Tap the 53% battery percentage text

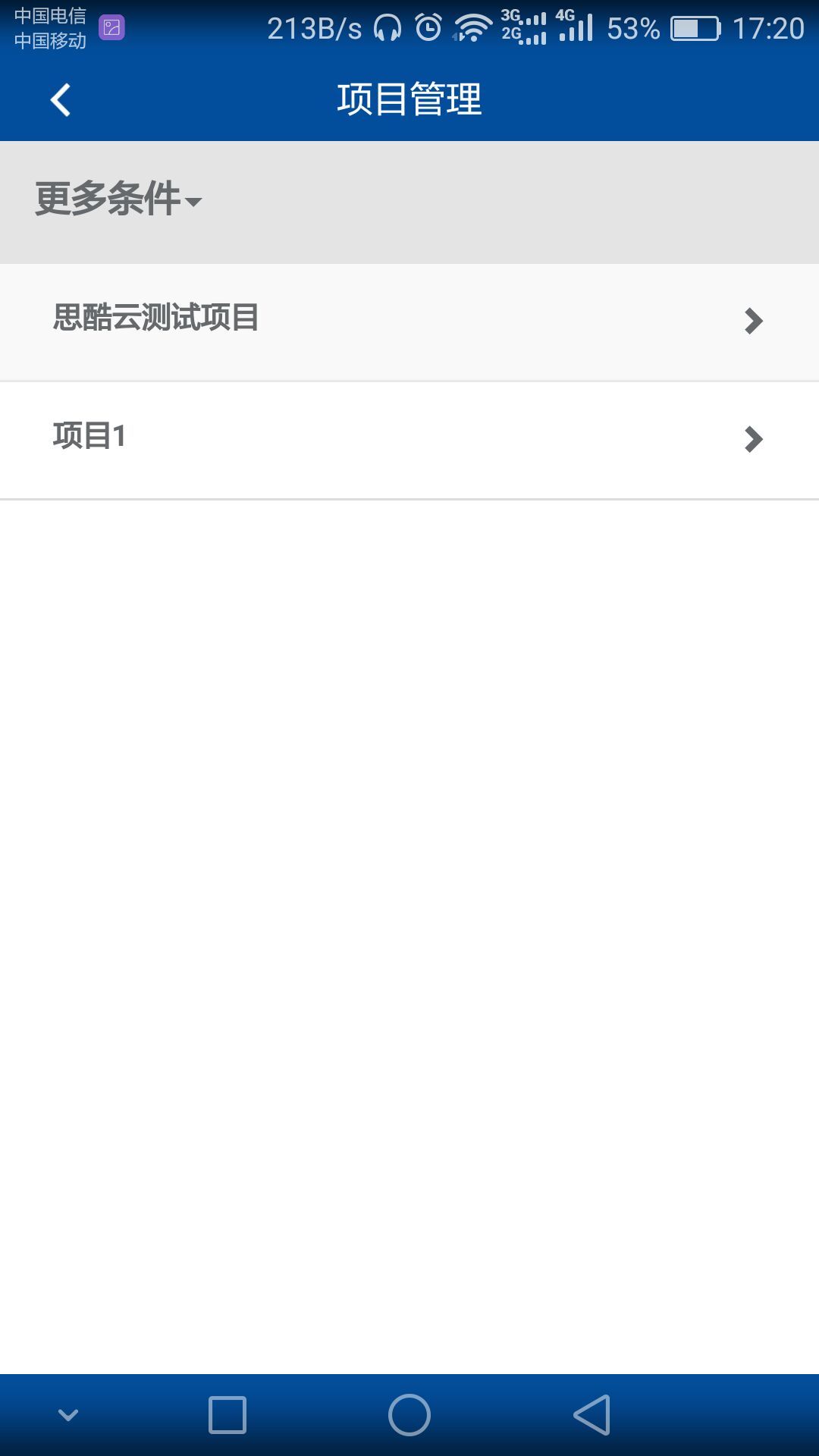coord(634,25)
